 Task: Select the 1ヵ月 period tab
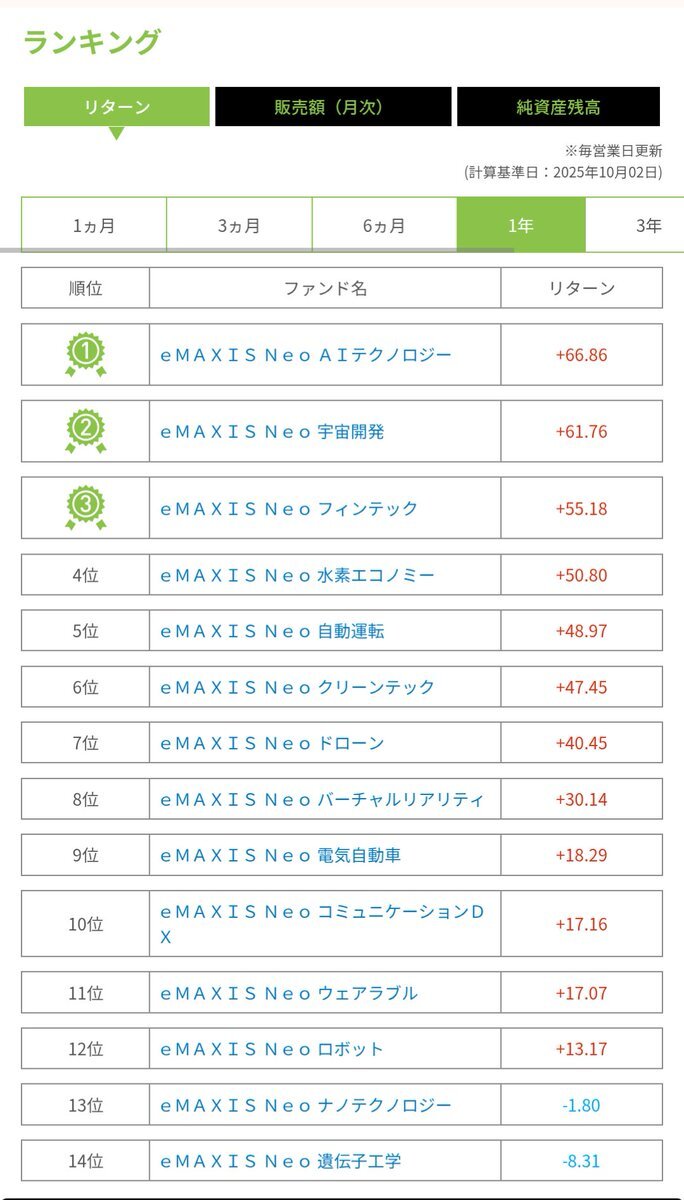94,225
